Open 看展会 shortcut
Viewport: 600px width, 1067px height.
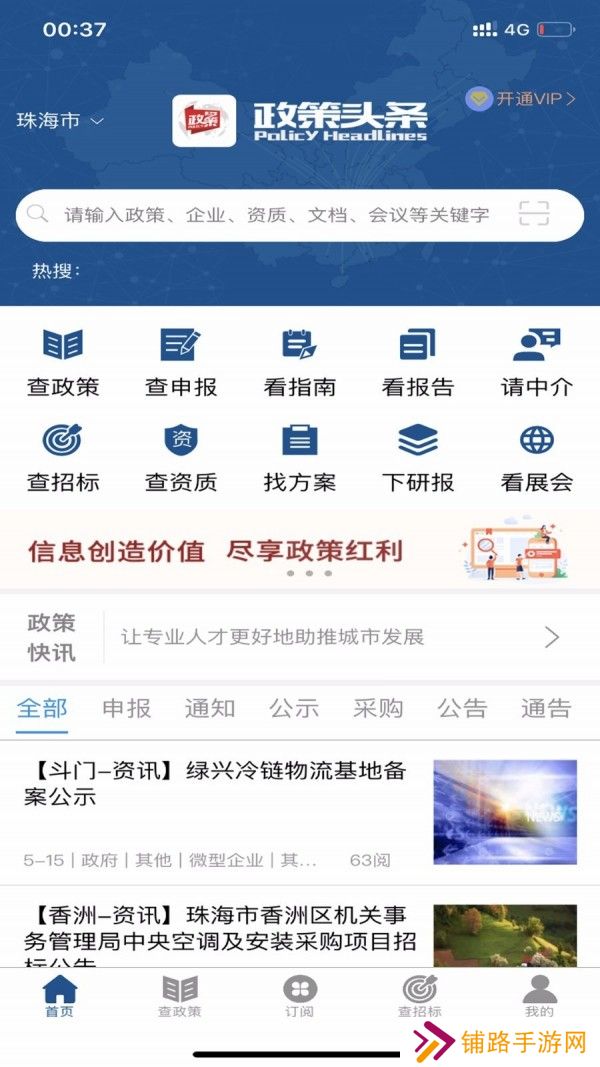536,458
